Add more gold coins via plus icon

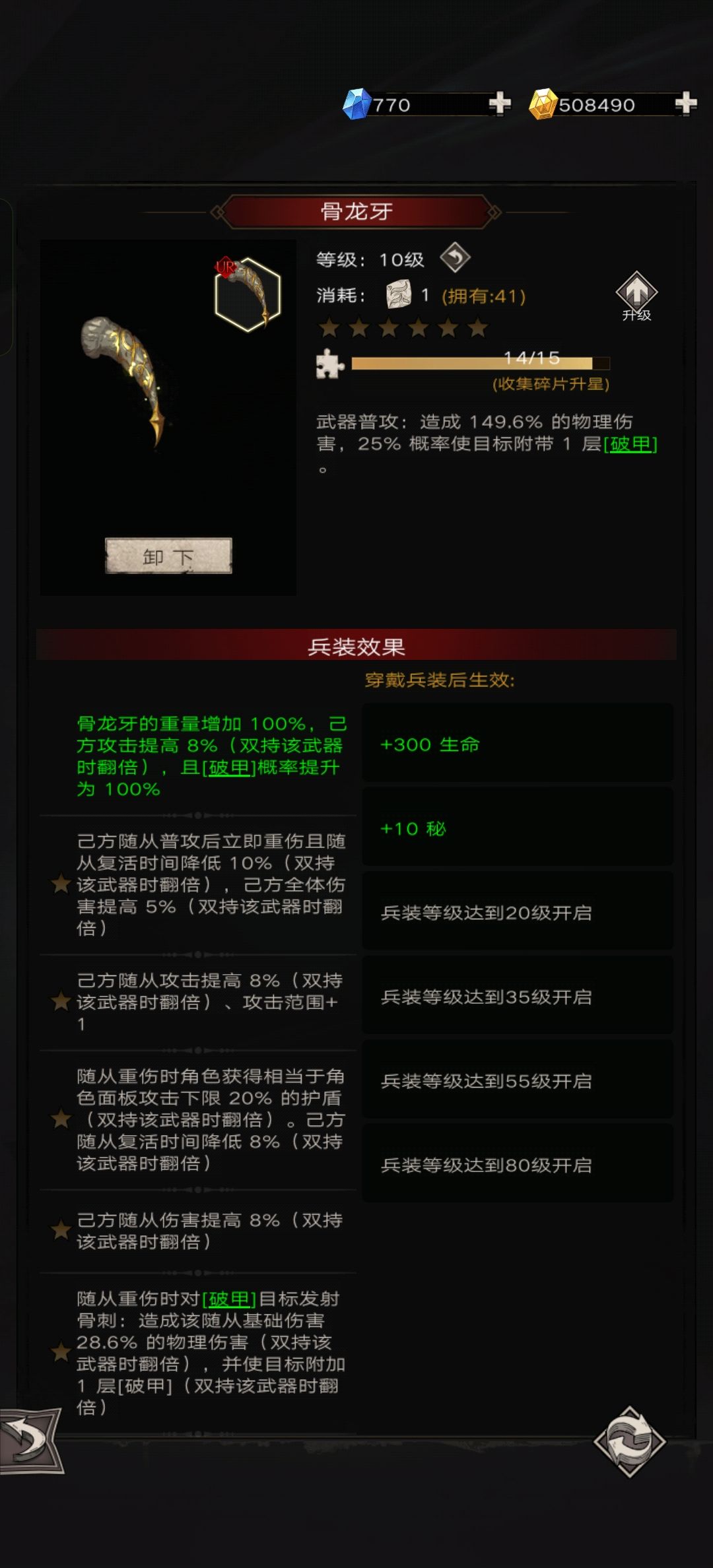coord(686,103)
